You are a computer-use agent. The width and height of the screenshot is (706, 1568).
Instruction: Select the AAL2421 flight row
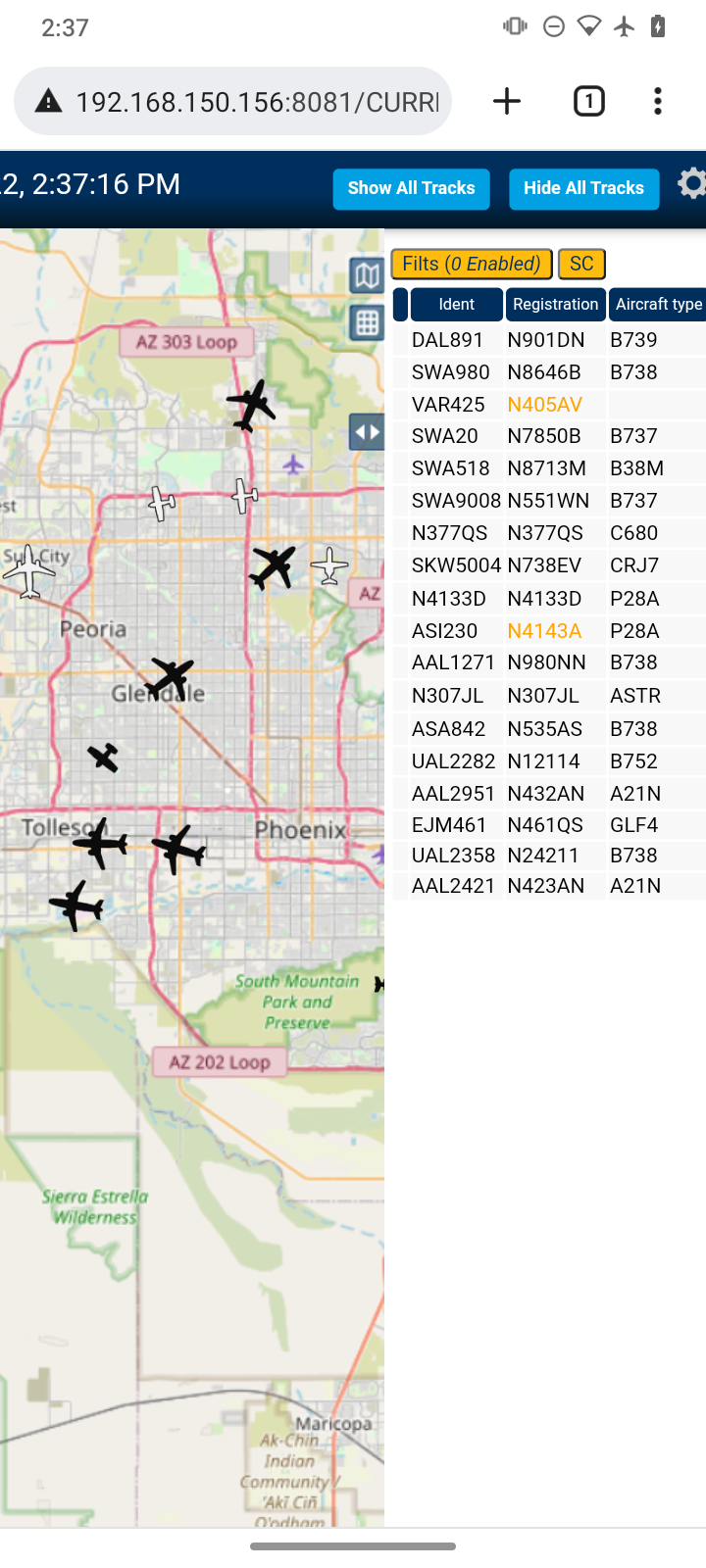click(x=549, y=886)
